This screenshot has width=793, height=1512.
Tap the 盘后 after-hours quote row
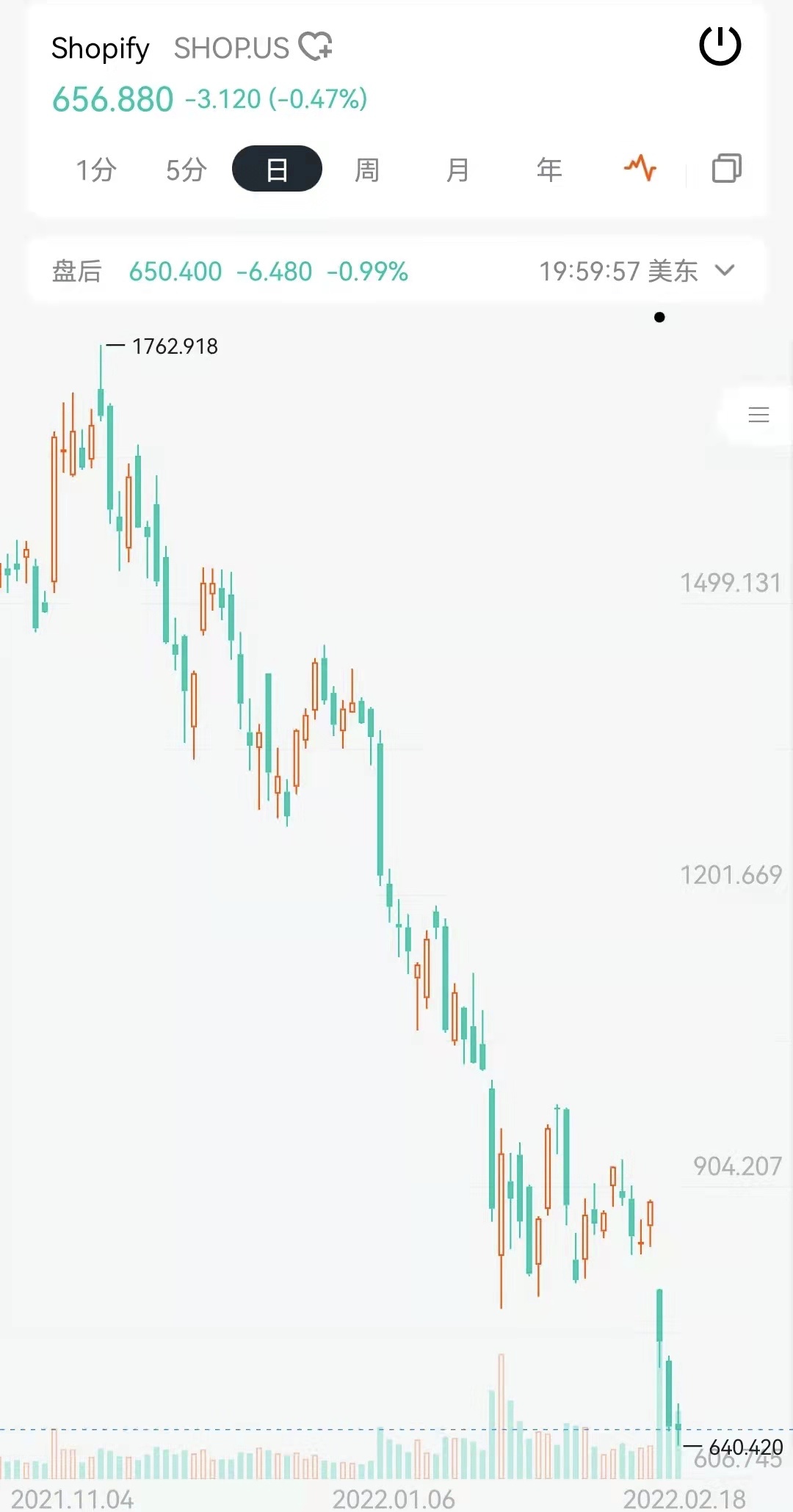[x=79, y=271]
